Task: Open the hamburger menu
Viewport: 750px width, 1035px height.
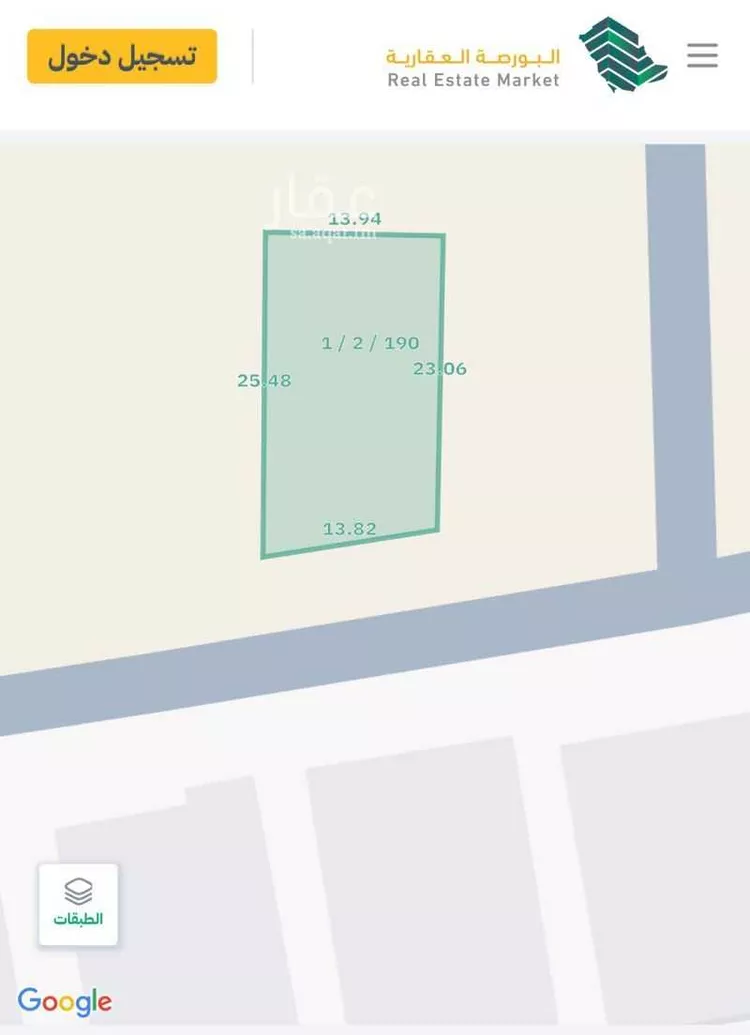Action: tap(702, 55)
